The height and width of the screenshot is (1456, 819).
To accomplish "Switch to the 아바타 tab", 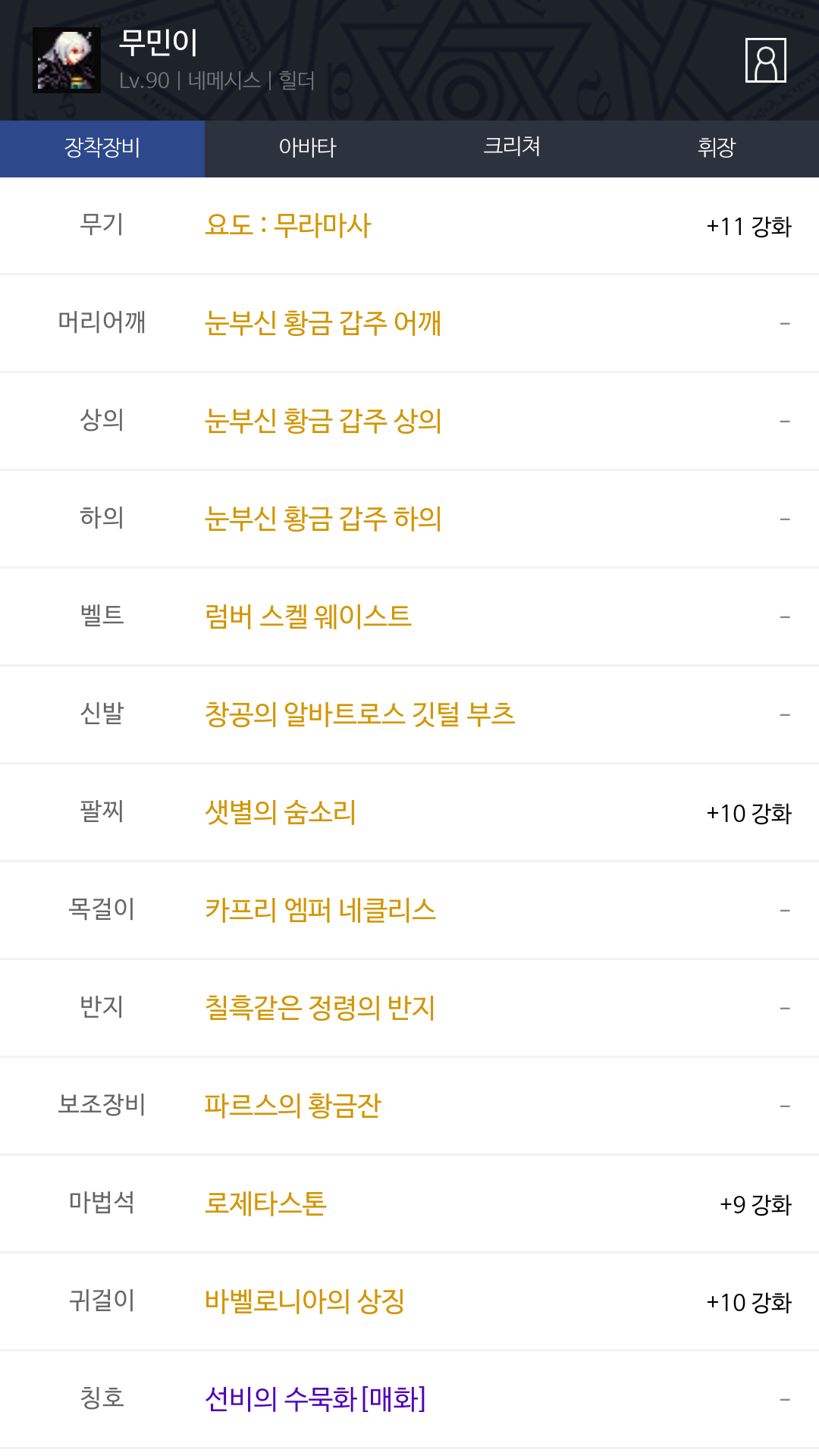I will coord(307,148).
